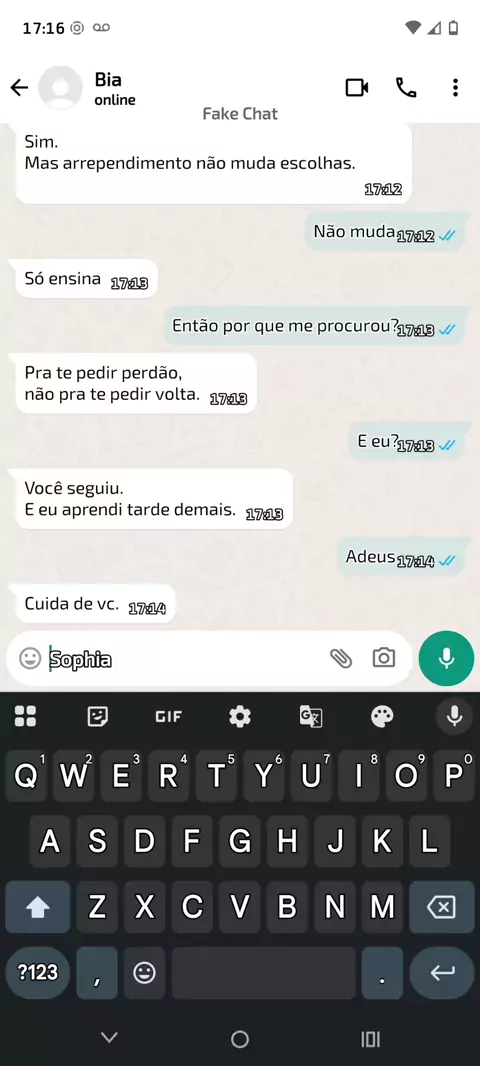Open keyboard theme palette

click(x=382, y=716)
